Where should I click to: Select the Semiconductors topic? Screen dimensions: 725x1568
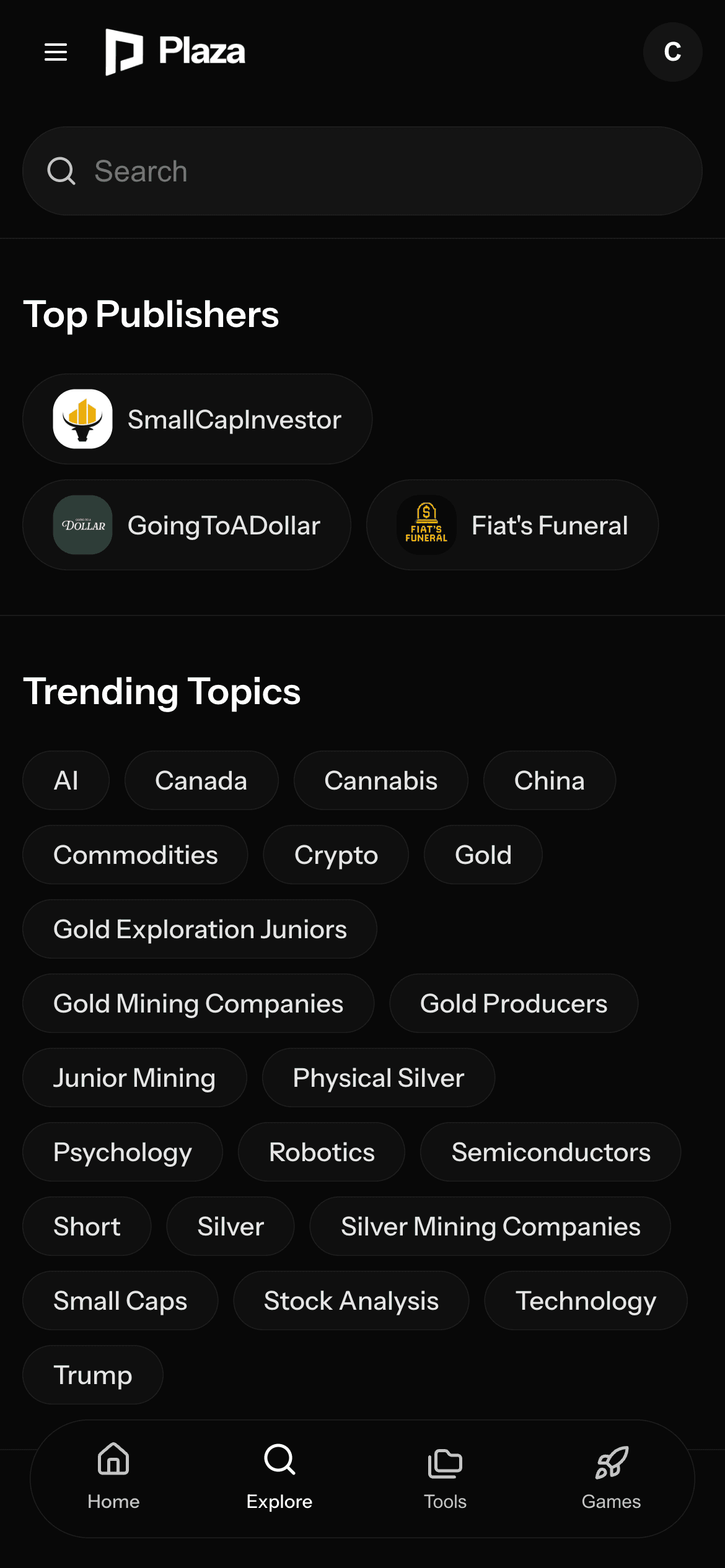[550, 1152]
